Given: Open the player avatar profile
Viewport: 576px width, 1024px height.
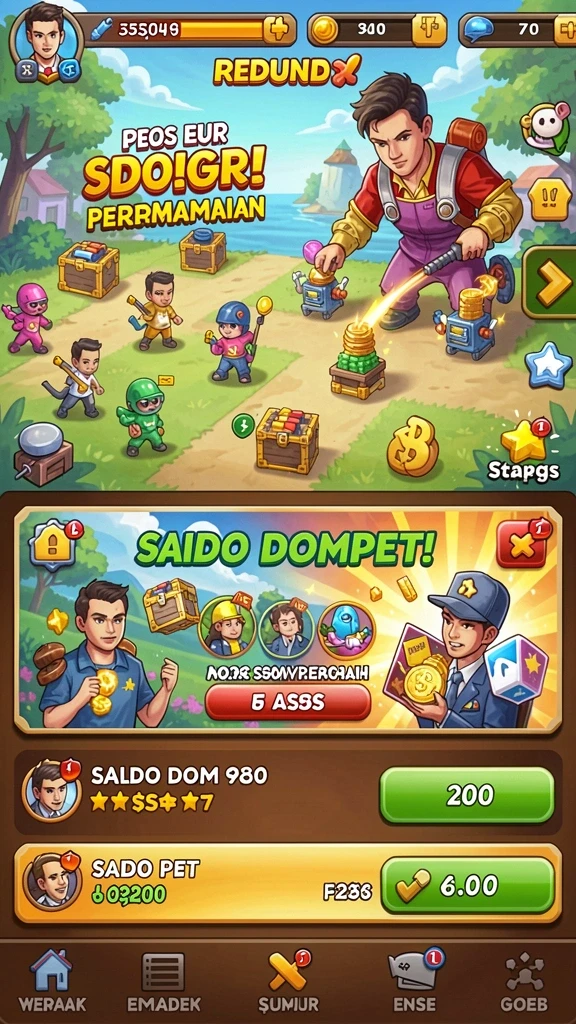Looking at the screenshot, I should coord(46,40).
